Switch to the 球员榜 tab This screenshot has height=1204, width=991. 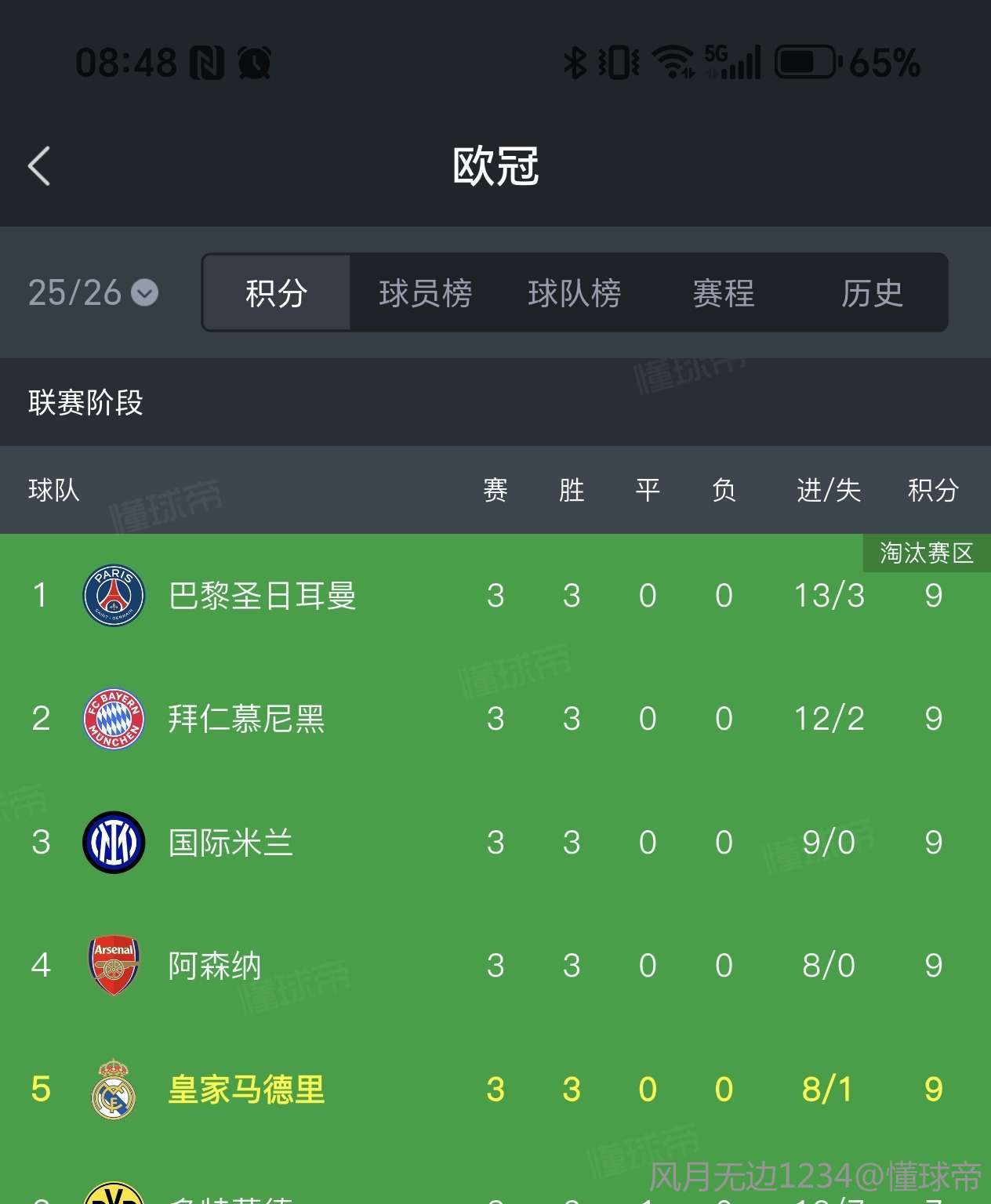click(x=425, y=293)
